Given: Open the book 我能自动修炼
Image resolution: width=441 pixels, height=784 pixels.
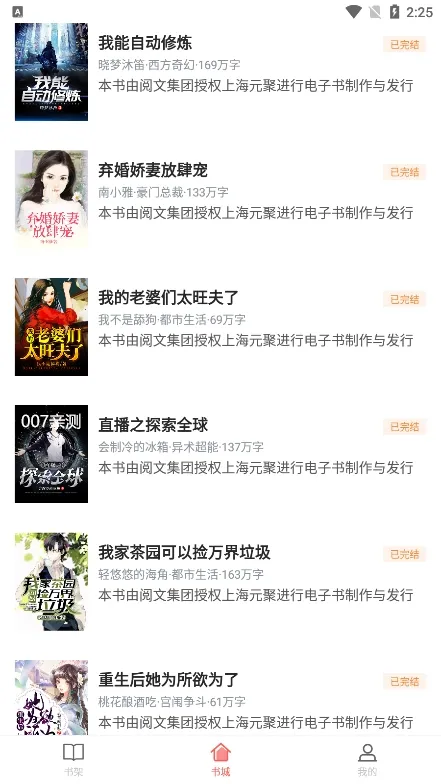Looking at the screenshot, I should [220, 72].
